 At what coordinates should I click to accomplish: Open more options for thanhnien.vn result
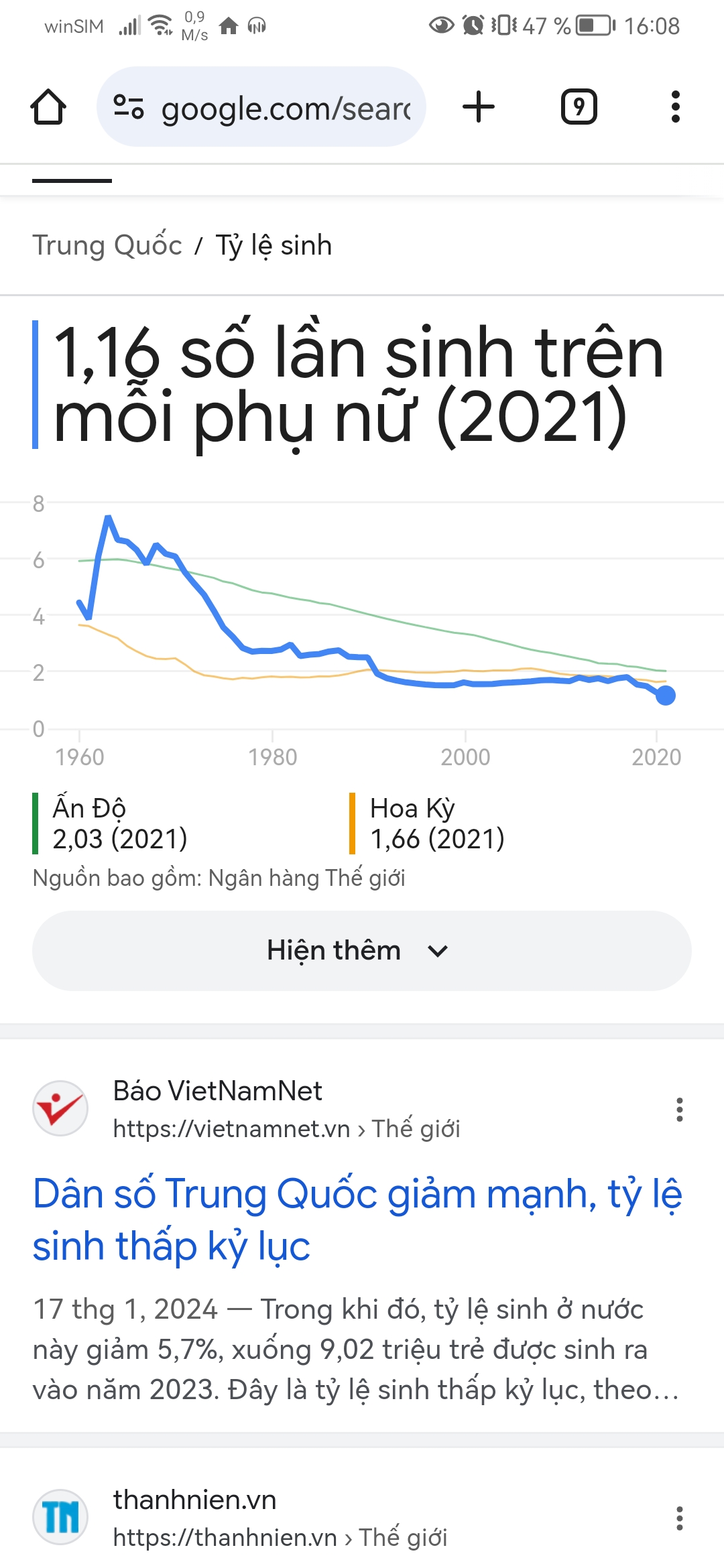pos(679,1518)
